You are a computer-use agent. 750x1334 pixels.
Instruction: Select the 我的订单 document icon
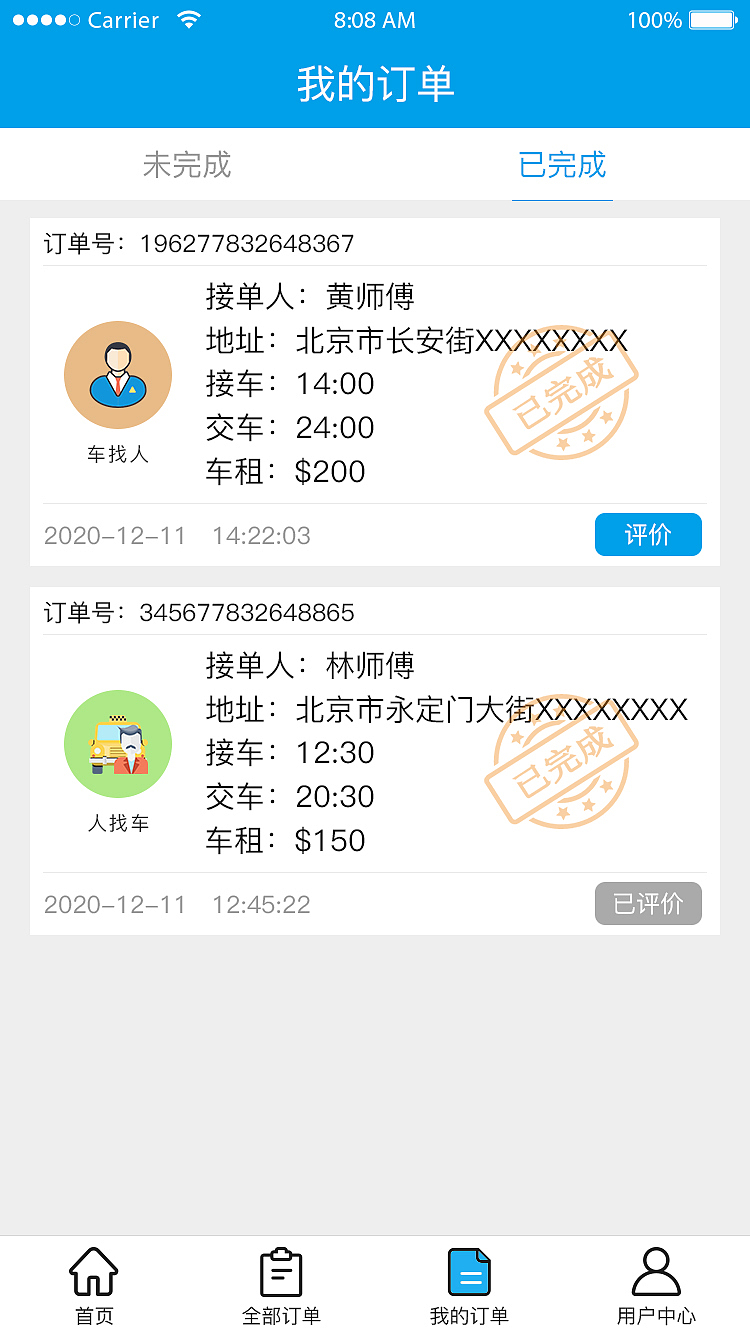tap(469, 1269)
